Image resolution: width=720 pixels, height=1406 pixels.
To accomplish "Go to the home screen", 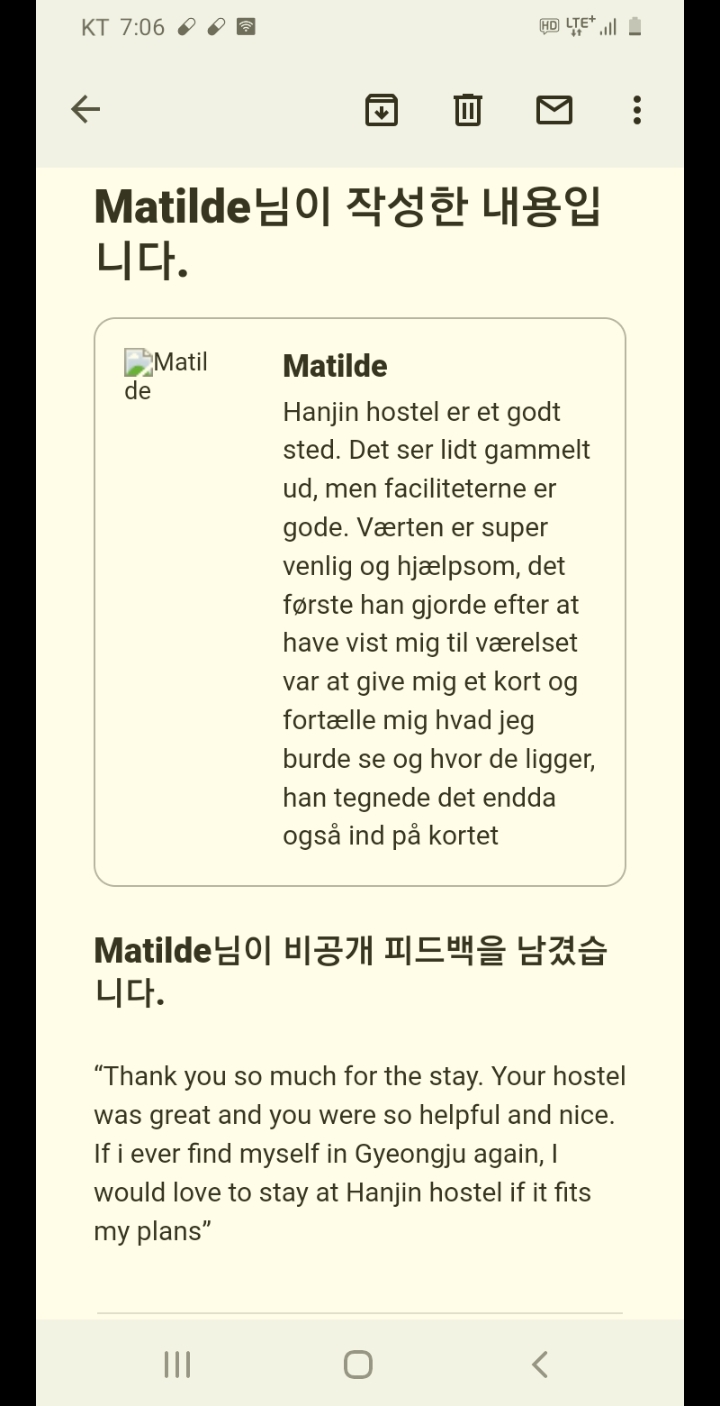I will pos(358,1364).
